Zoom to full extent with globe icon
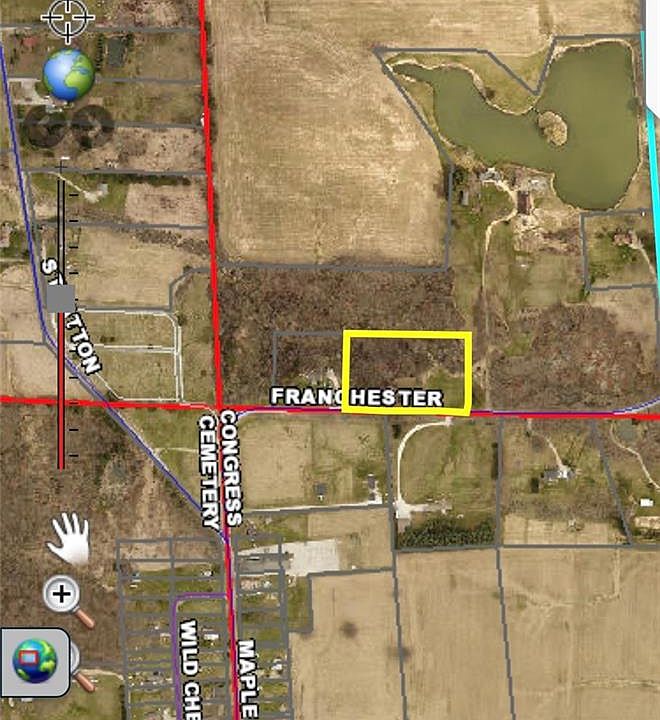This screenshot has height=720, width=660. coord(69,75)
